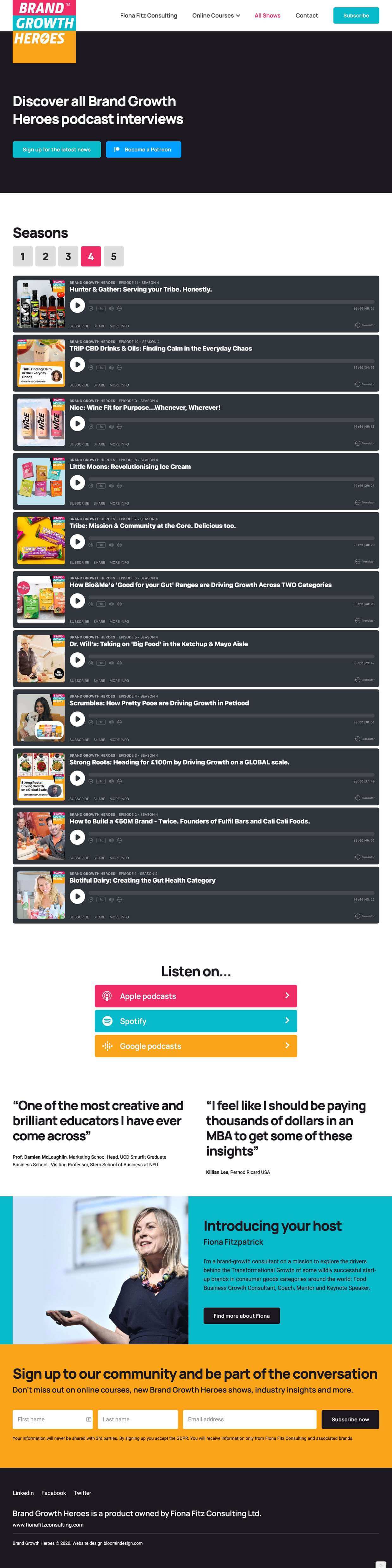Viewport: 392px width, 1568px height.
Task: Open Fiona Fitz Consulting link
Action: pos(149,15)
